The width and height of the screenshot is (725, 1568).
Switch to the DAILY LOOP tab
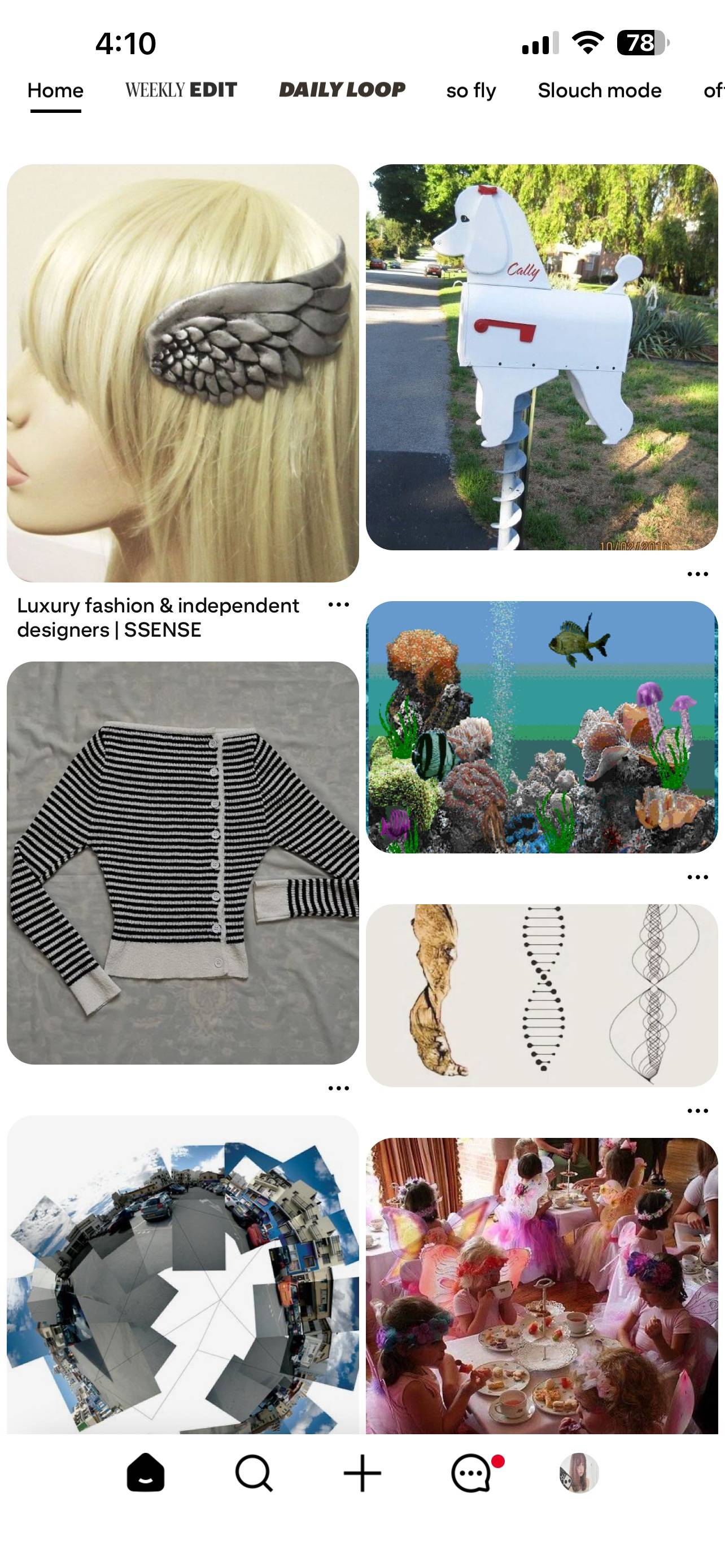coord(342,90)
